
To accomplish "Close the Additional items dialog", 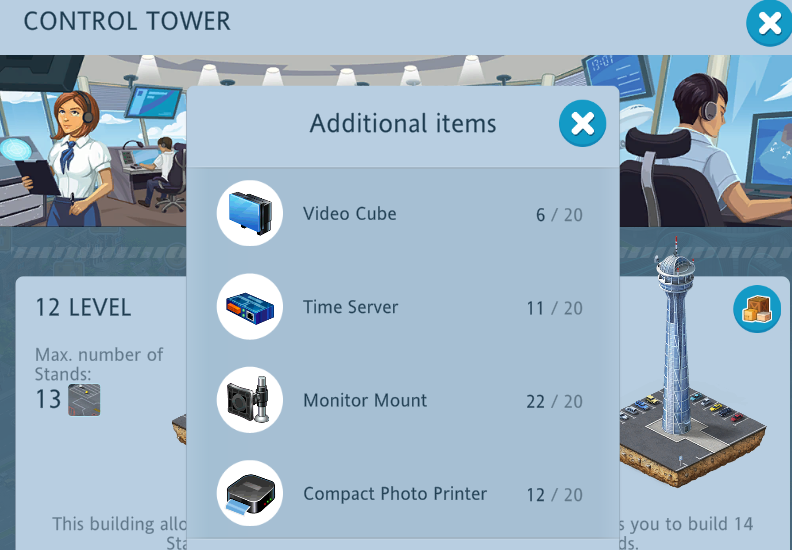I will pyautogui.click(x=582, y=124).
